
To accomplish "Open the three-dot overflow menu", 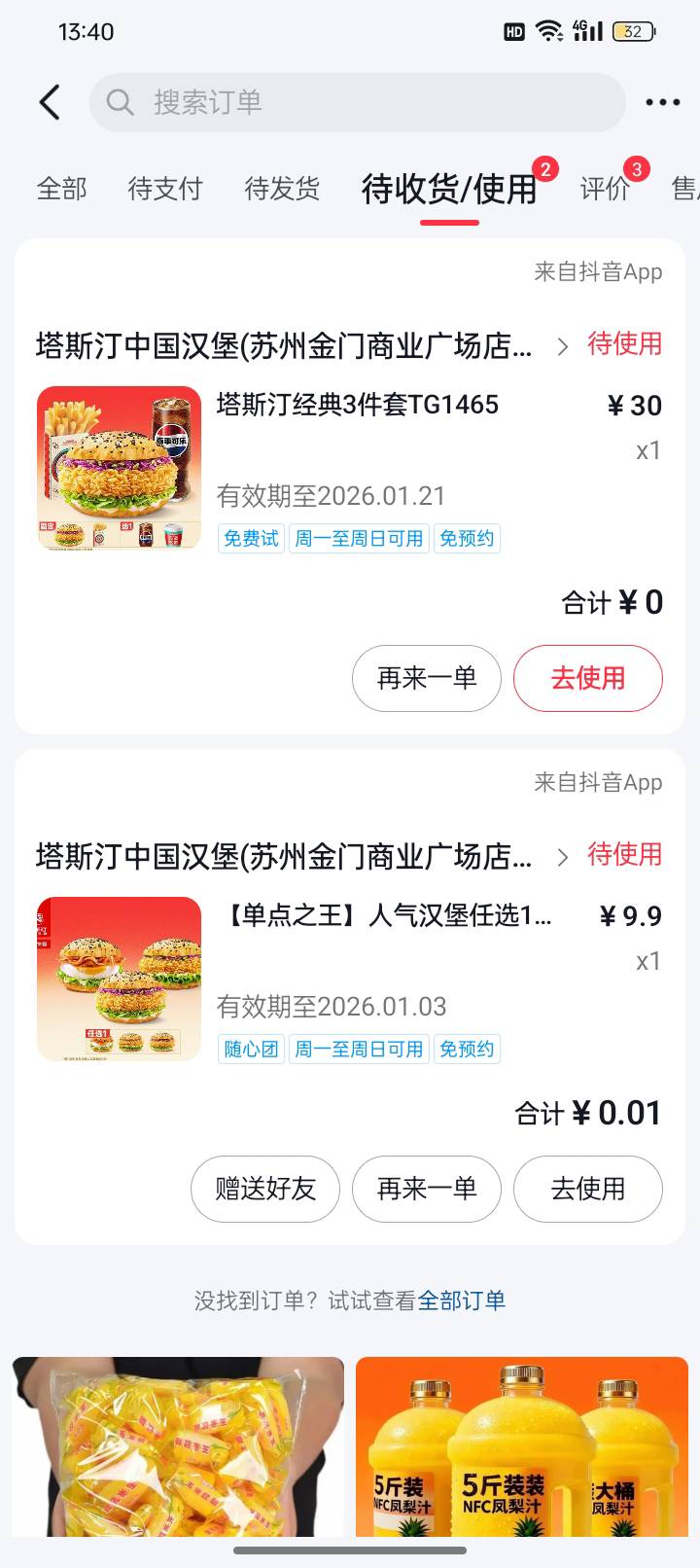I will click(x=662, y=102).
